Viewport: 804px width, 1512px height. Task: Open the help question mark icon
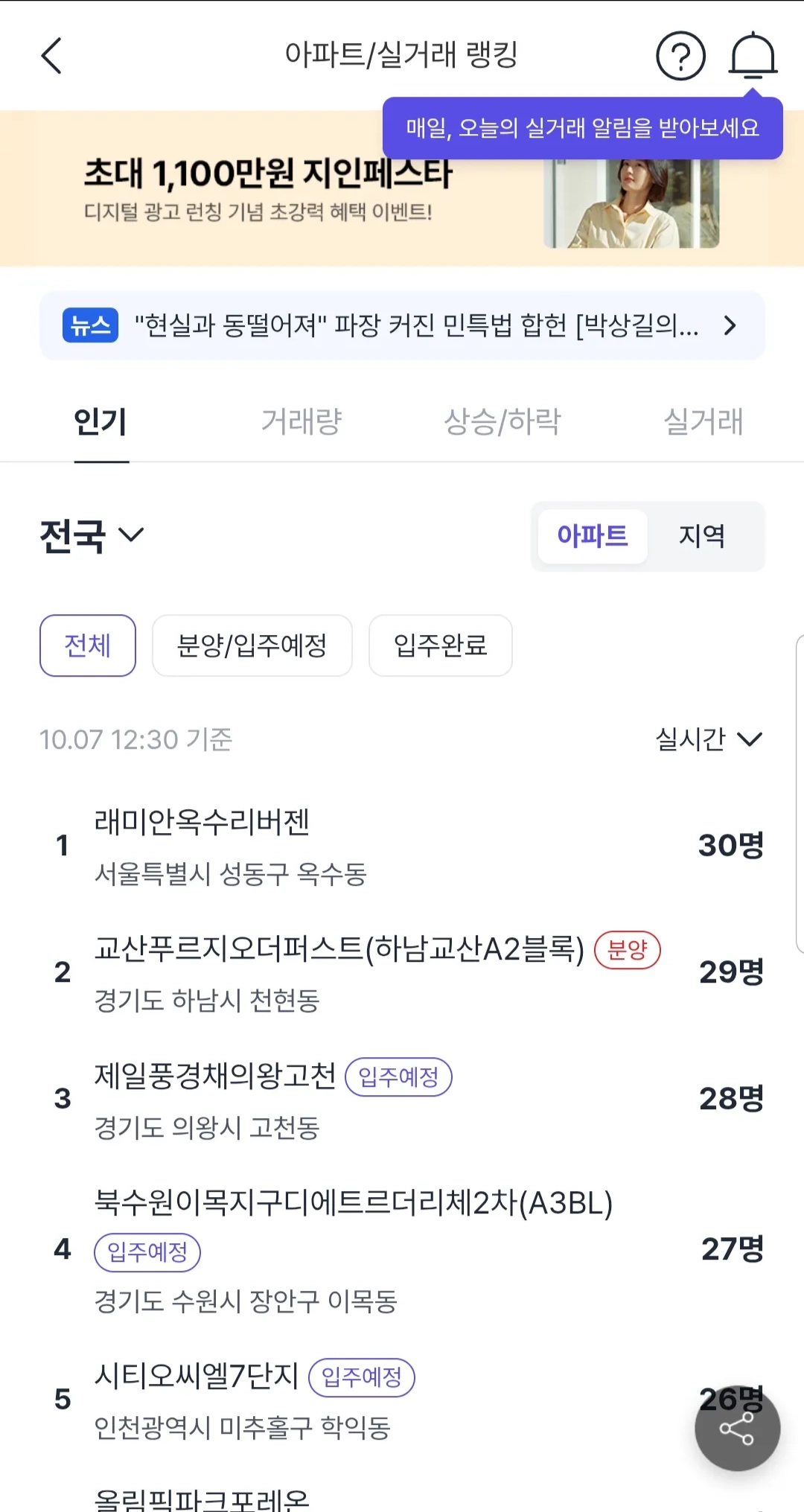(x=680, y=56)
